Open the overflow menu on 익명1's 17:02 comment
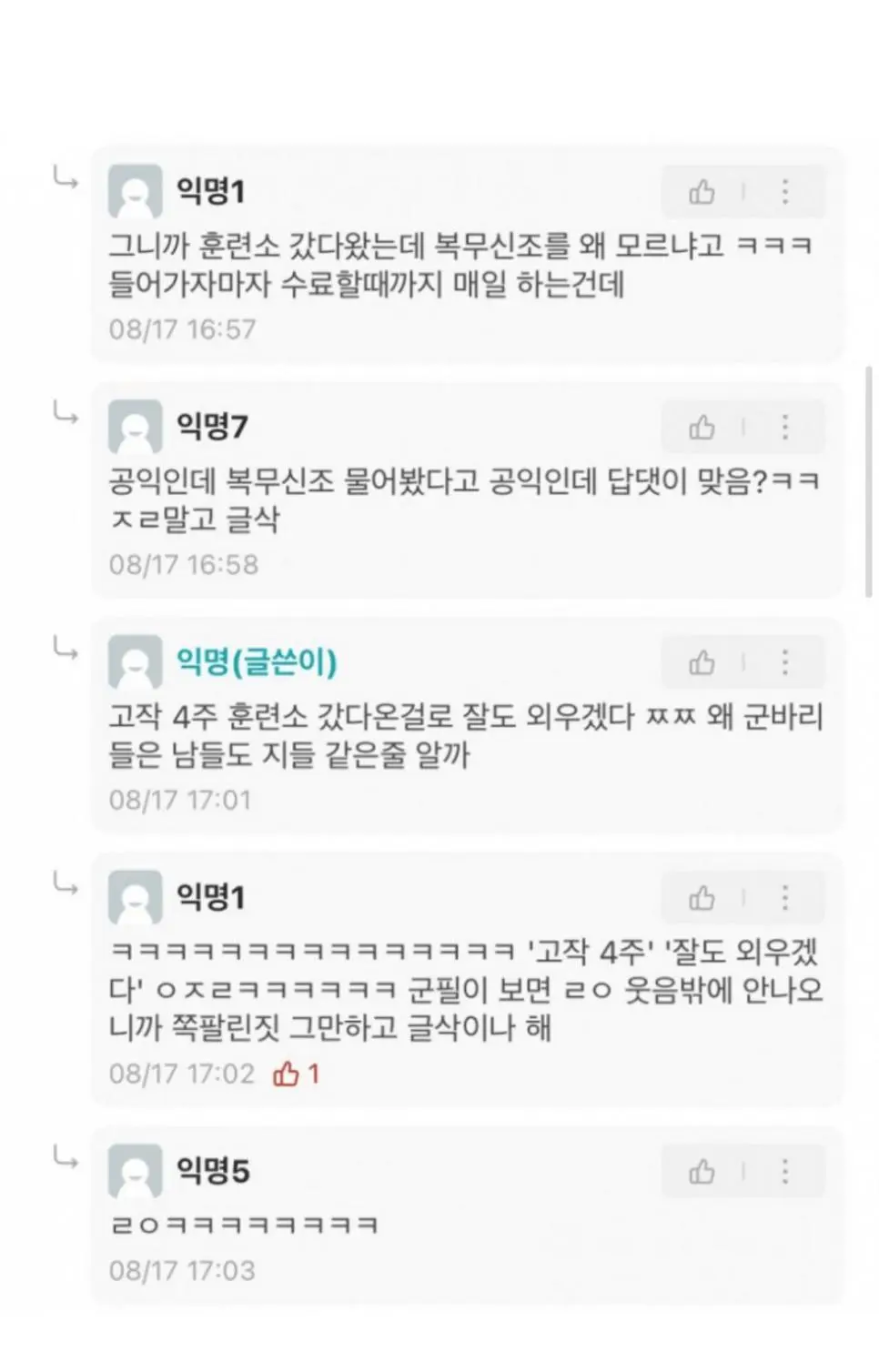This screenshot has height=1372, width=879. point(784,898)
